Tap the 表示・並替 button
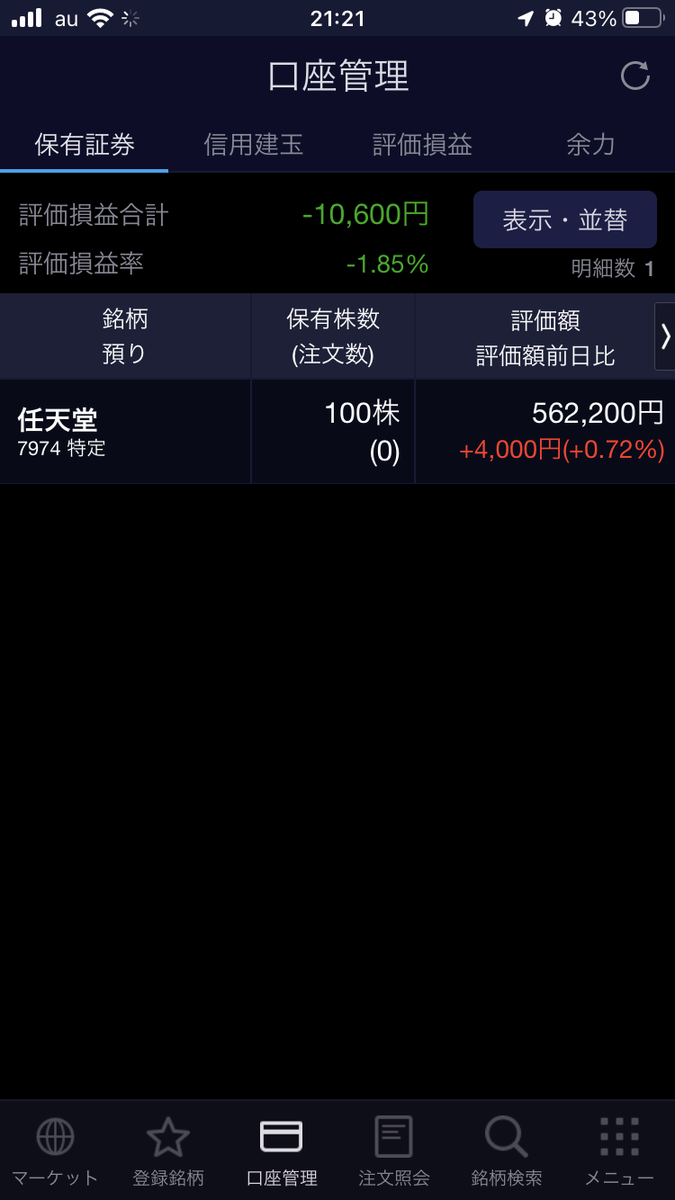 click(x=564, y=220)
